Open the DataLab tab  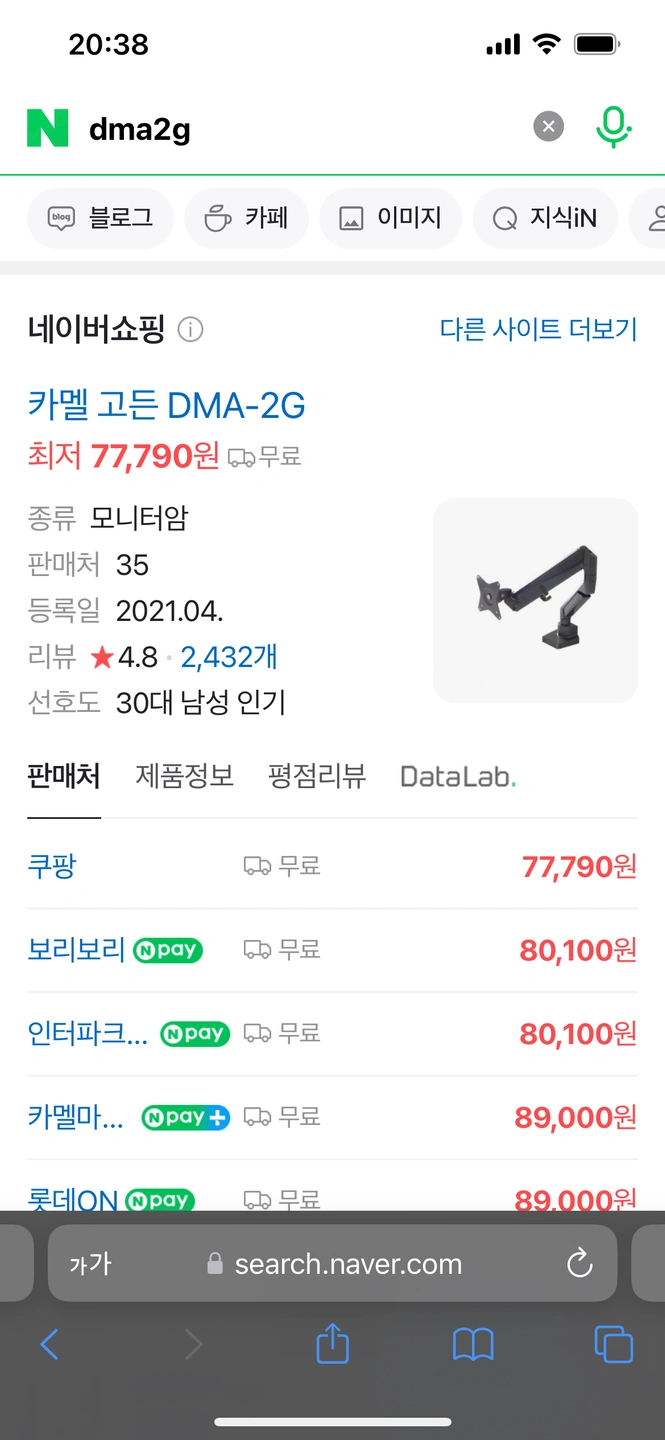pos(458,776)
